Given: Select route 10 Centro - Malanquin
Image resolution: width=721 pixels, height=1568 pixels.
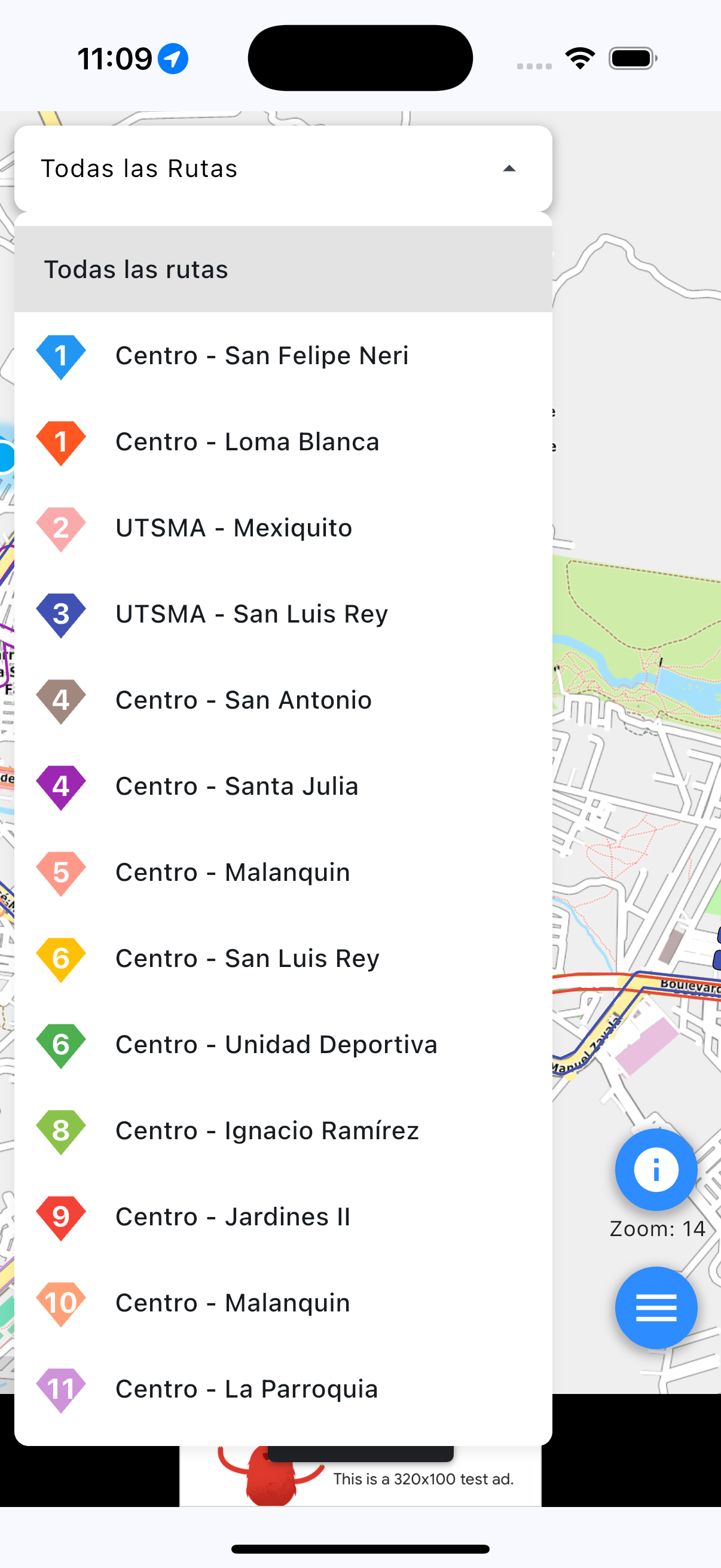Looking at the screenshot, I should click(283, 1302).
